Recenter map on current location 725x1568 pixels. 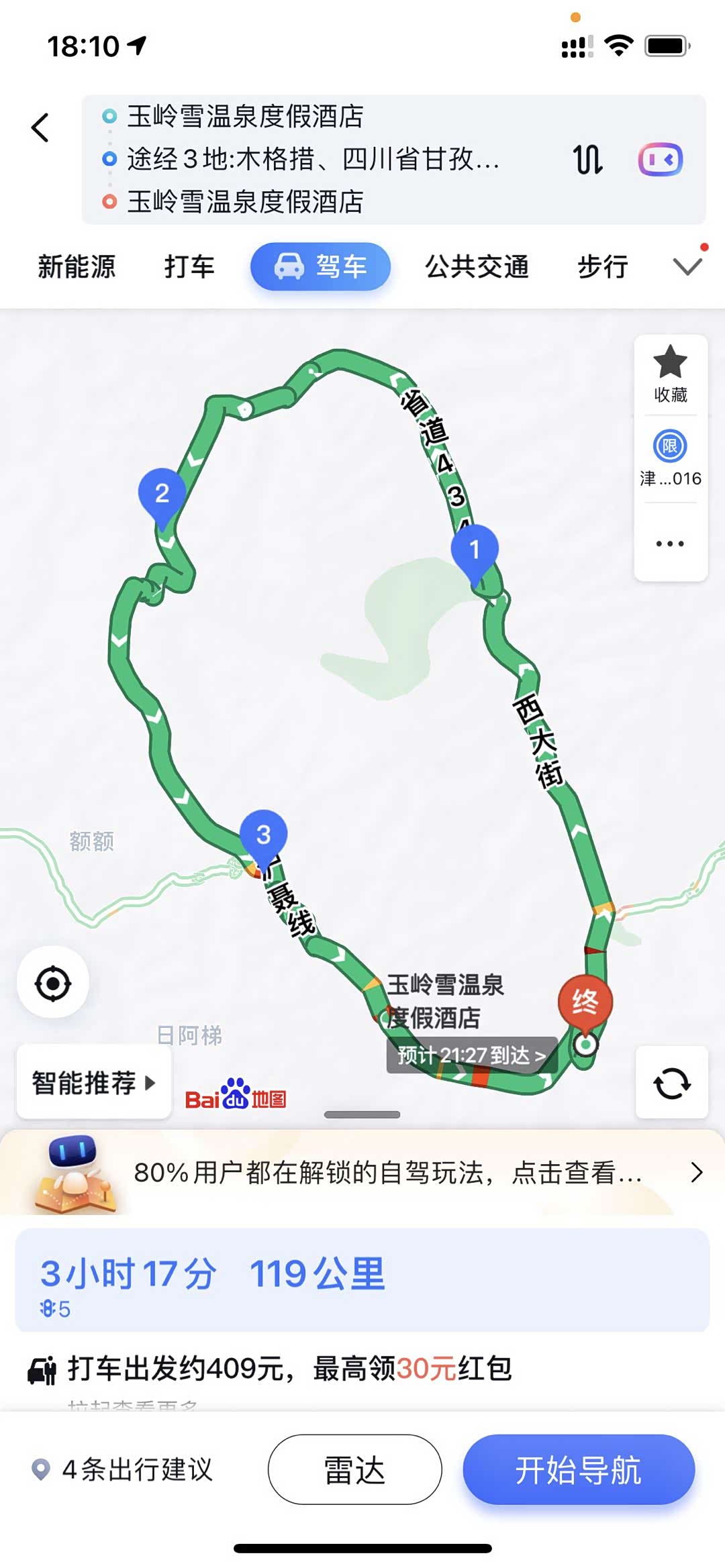pos(53,984)
